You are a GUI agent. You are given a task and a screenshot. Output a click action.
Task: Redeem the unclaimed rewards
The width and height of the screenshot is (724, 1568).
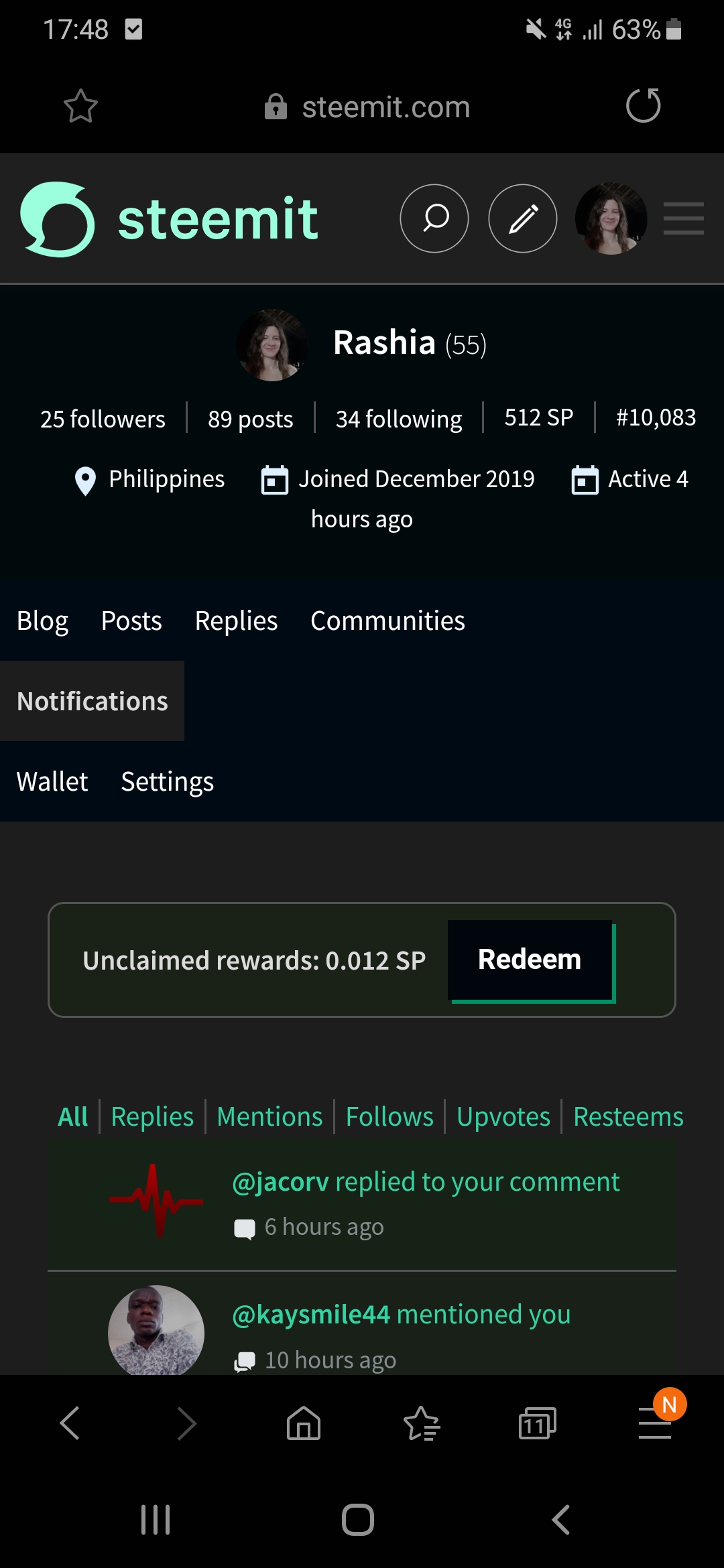[x=530, y=960]
